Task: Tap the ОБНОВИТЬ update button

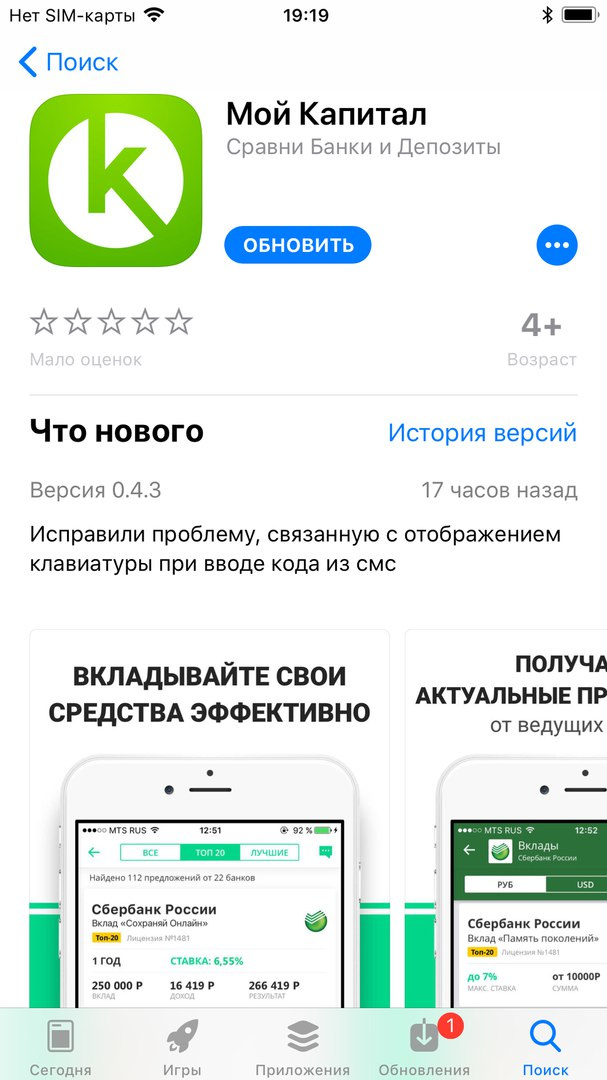Action: [297, 245]
